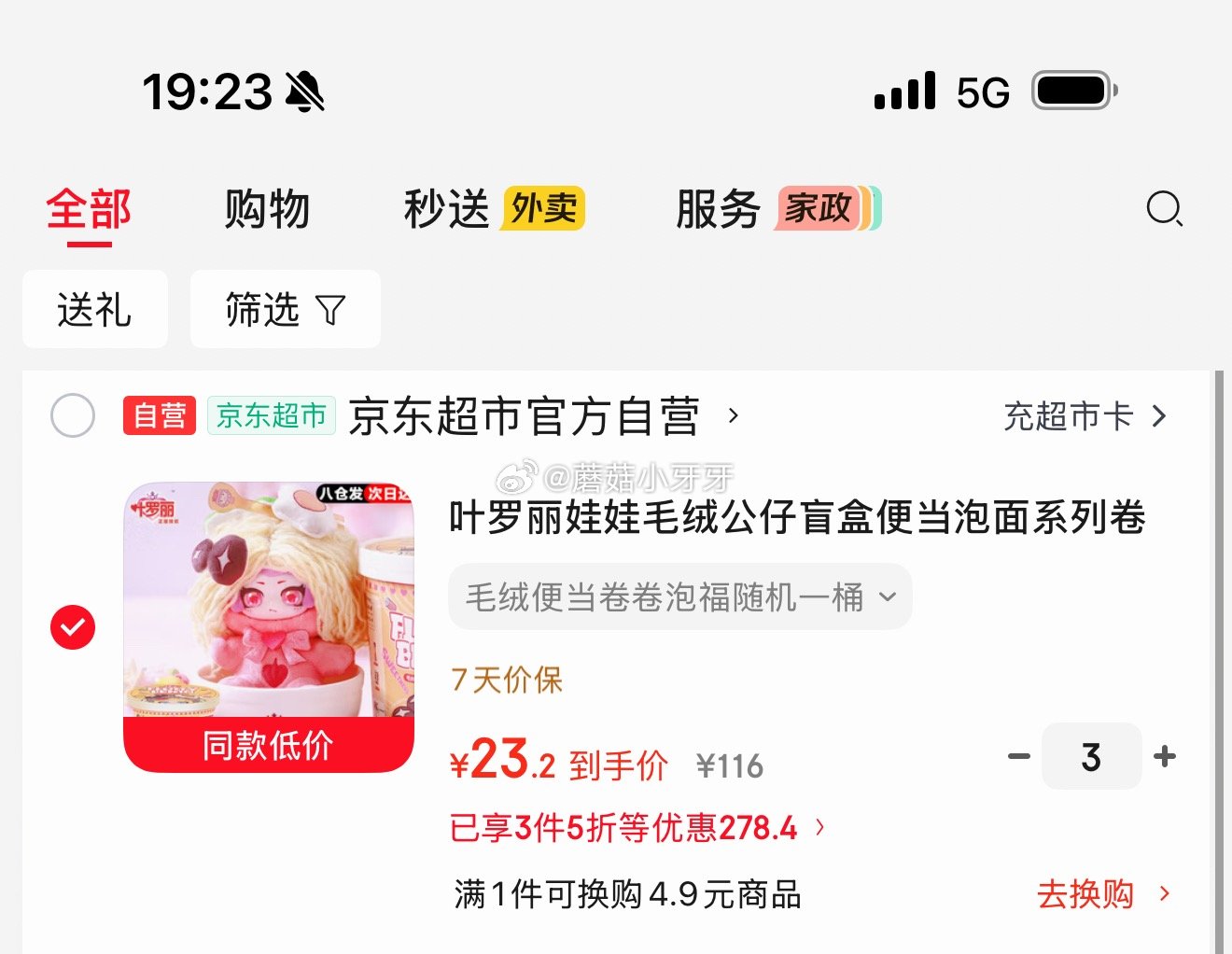
Task: Open the 叶罗丽娃娃毛绒公仔盲盒 product title
Action: point(796,517)
